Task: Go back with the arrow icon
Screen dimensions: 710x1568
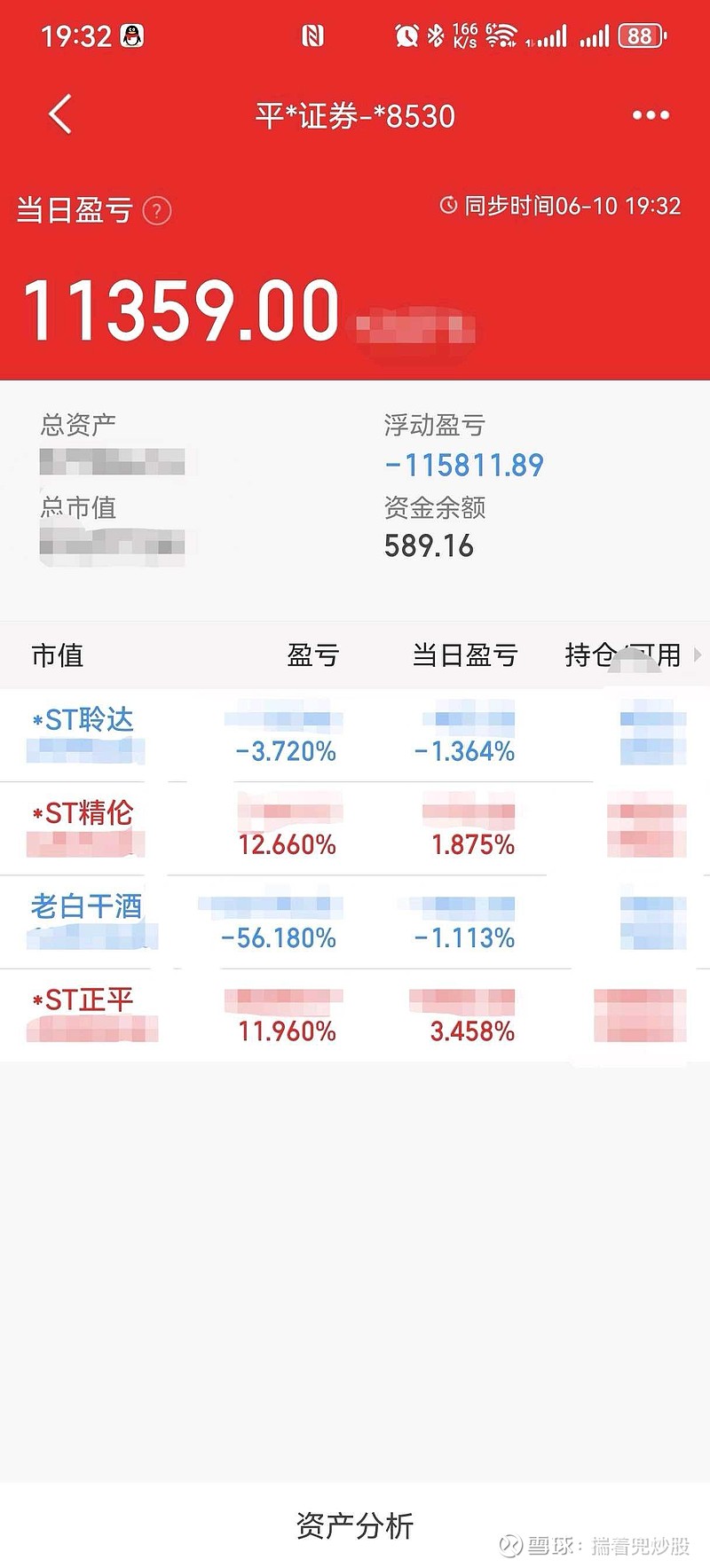Action: (60, 115)
